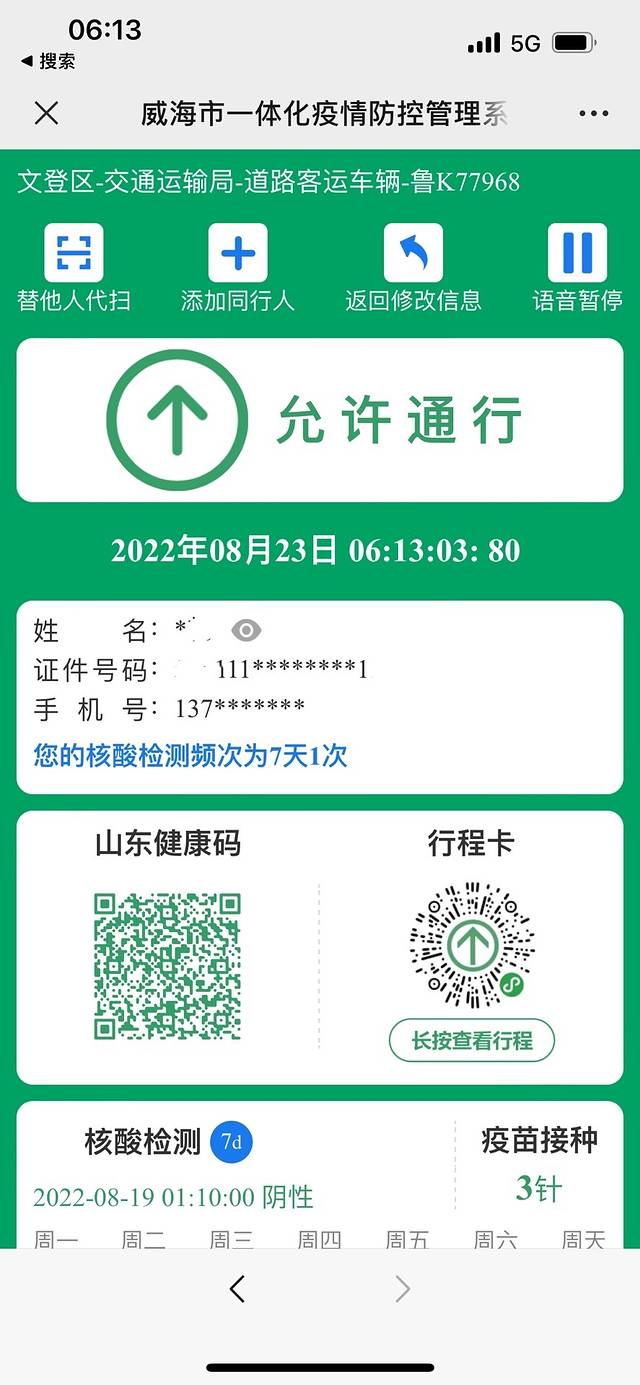Close the mini program page

pos(46,113)
